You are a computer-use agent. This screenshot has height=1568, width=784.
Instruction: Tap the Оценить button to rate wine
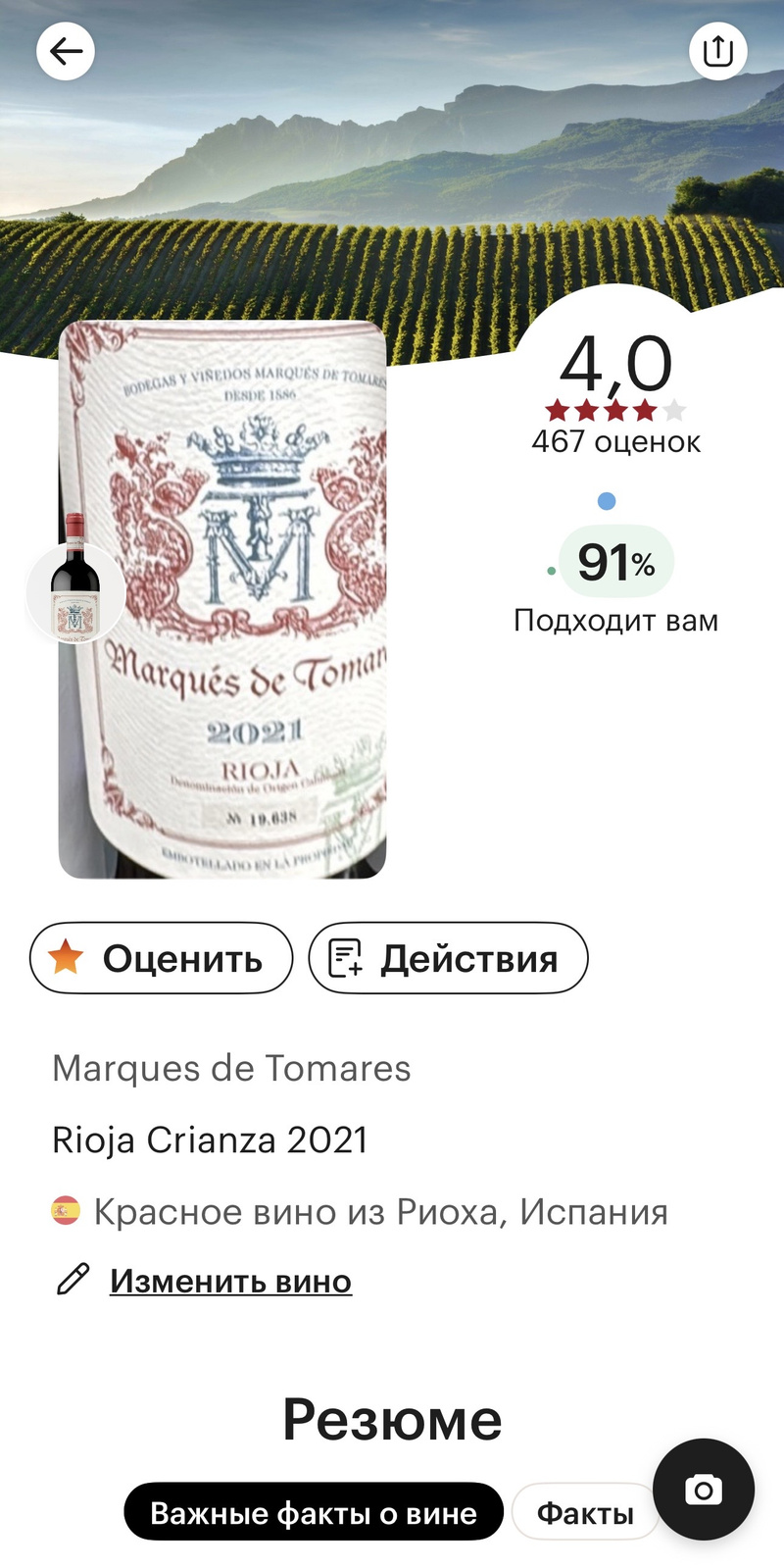[162, 958]
